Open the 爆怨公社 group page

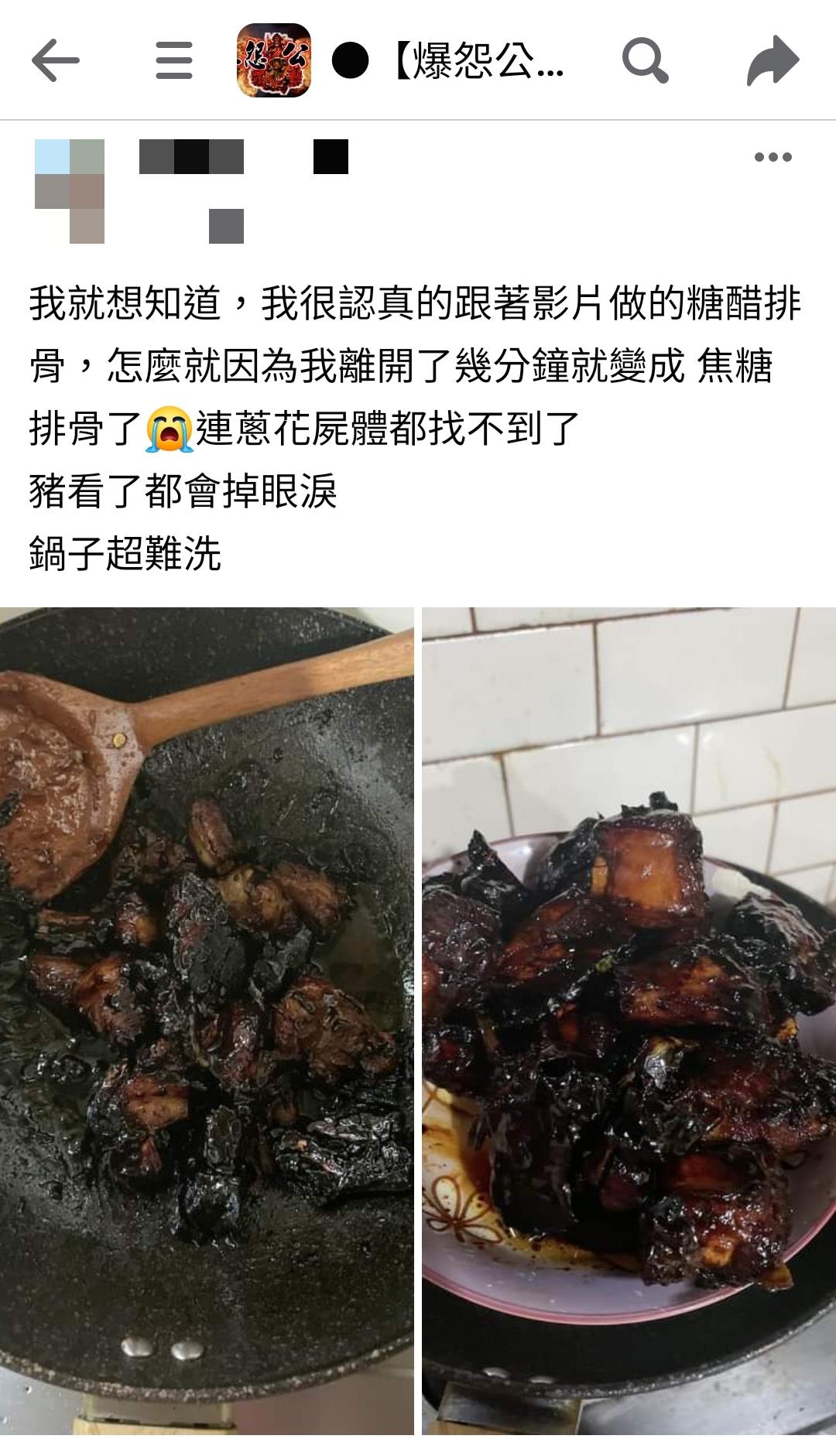click(479, 61)
